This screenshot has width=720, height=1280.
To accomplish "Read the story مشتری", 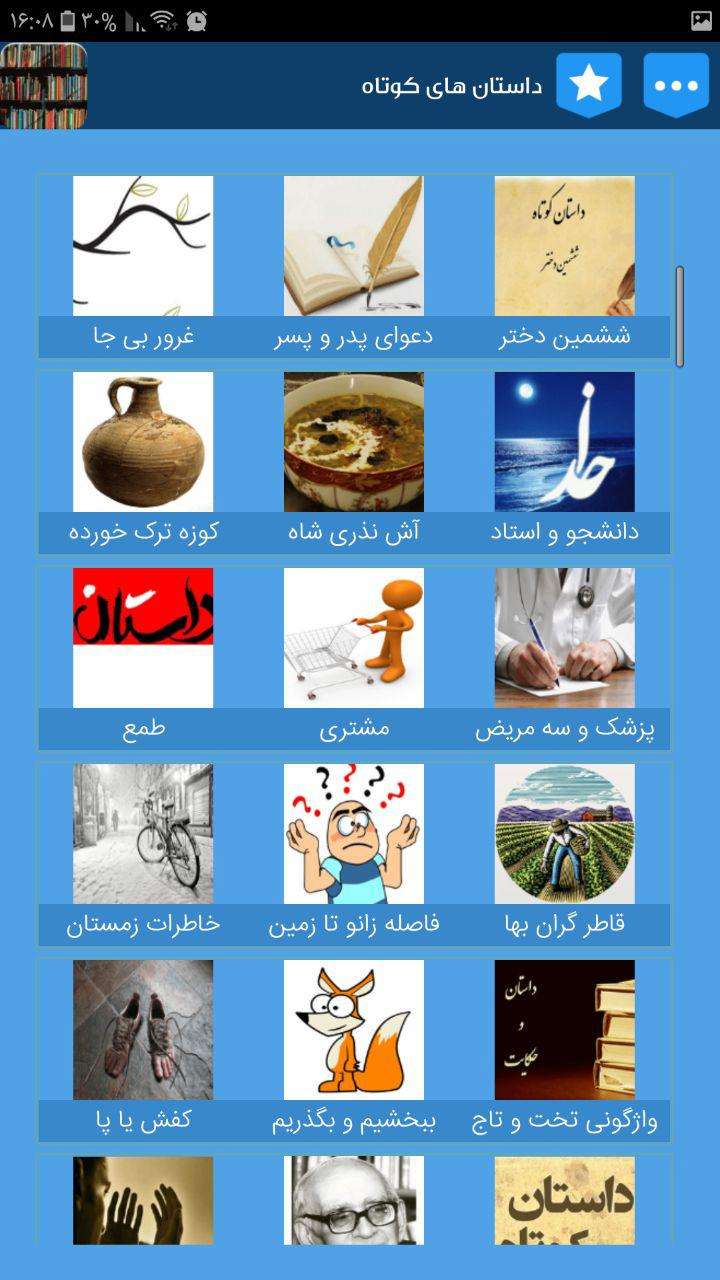I will [x=354, y=658].
